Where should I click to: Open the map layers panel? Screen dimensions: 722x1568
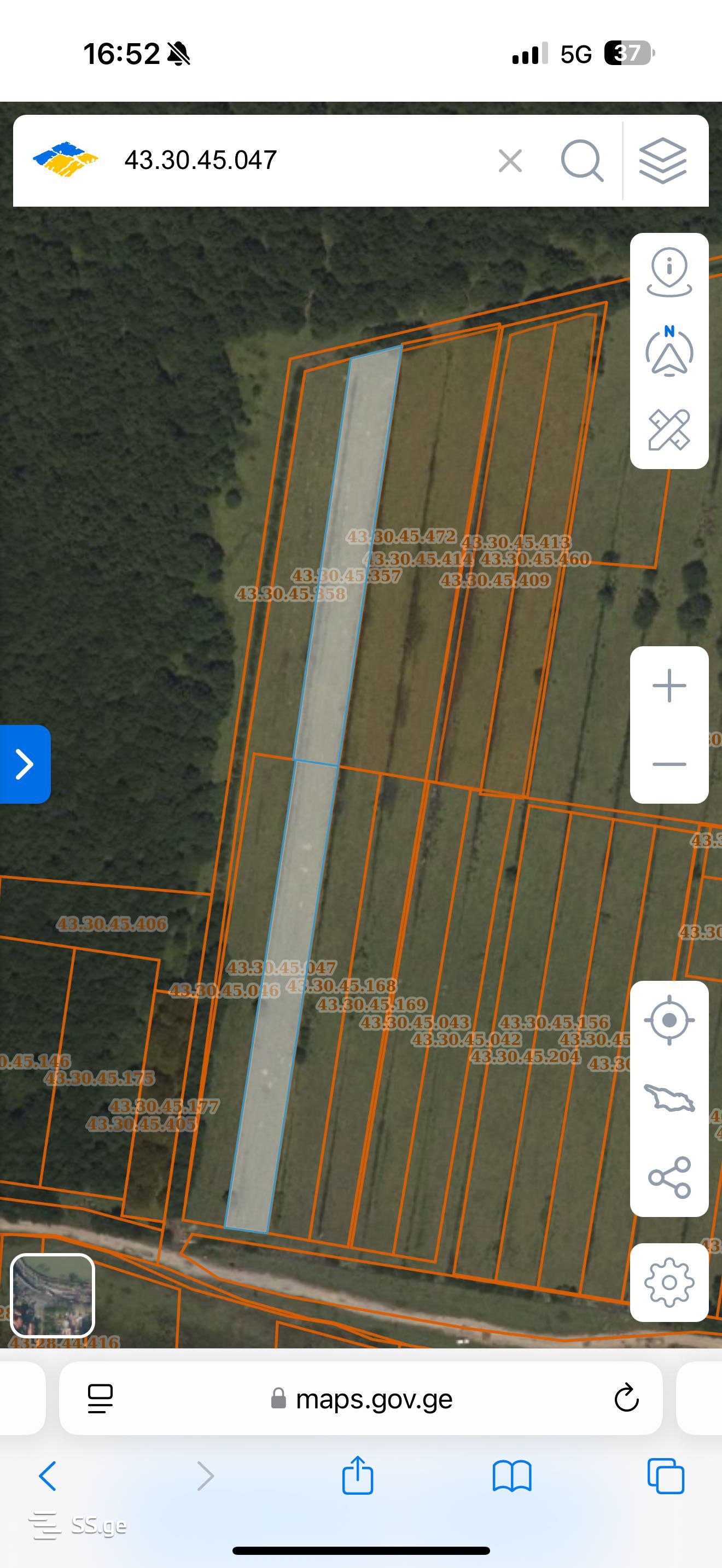coord(663,161)
